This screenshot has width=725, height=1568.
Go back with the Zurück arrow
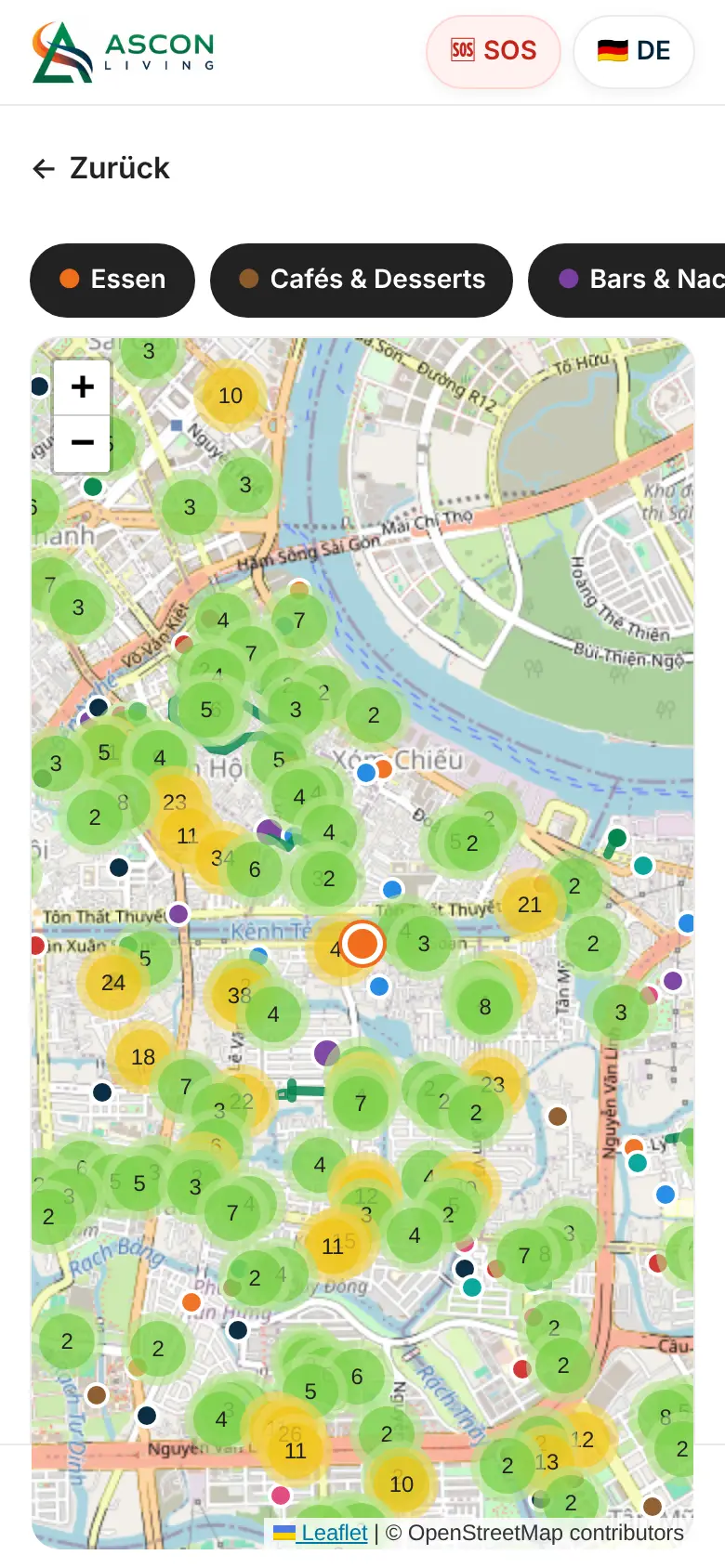coord(100,168)
